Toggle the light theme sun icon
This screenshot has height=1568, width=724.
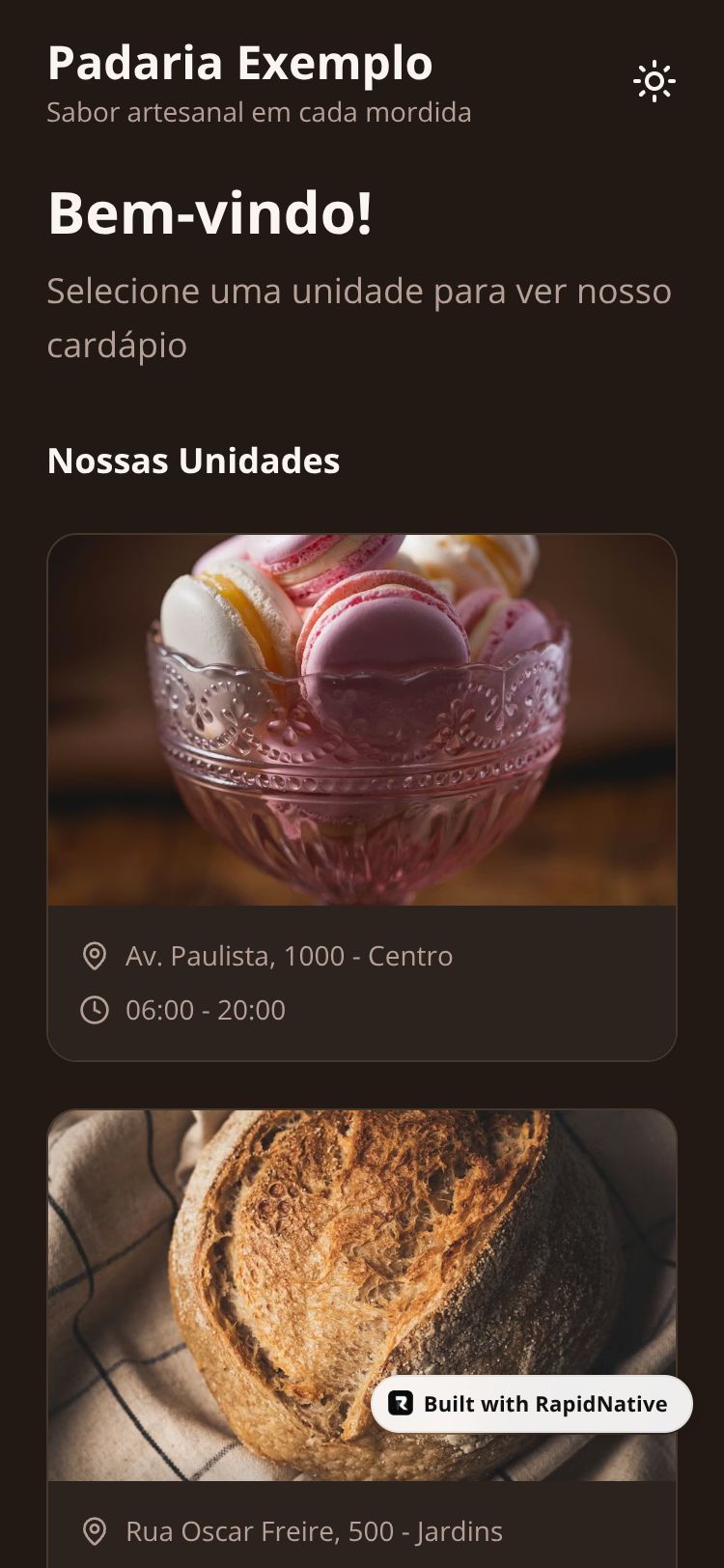pyautogui.click(x=654, y=82)
